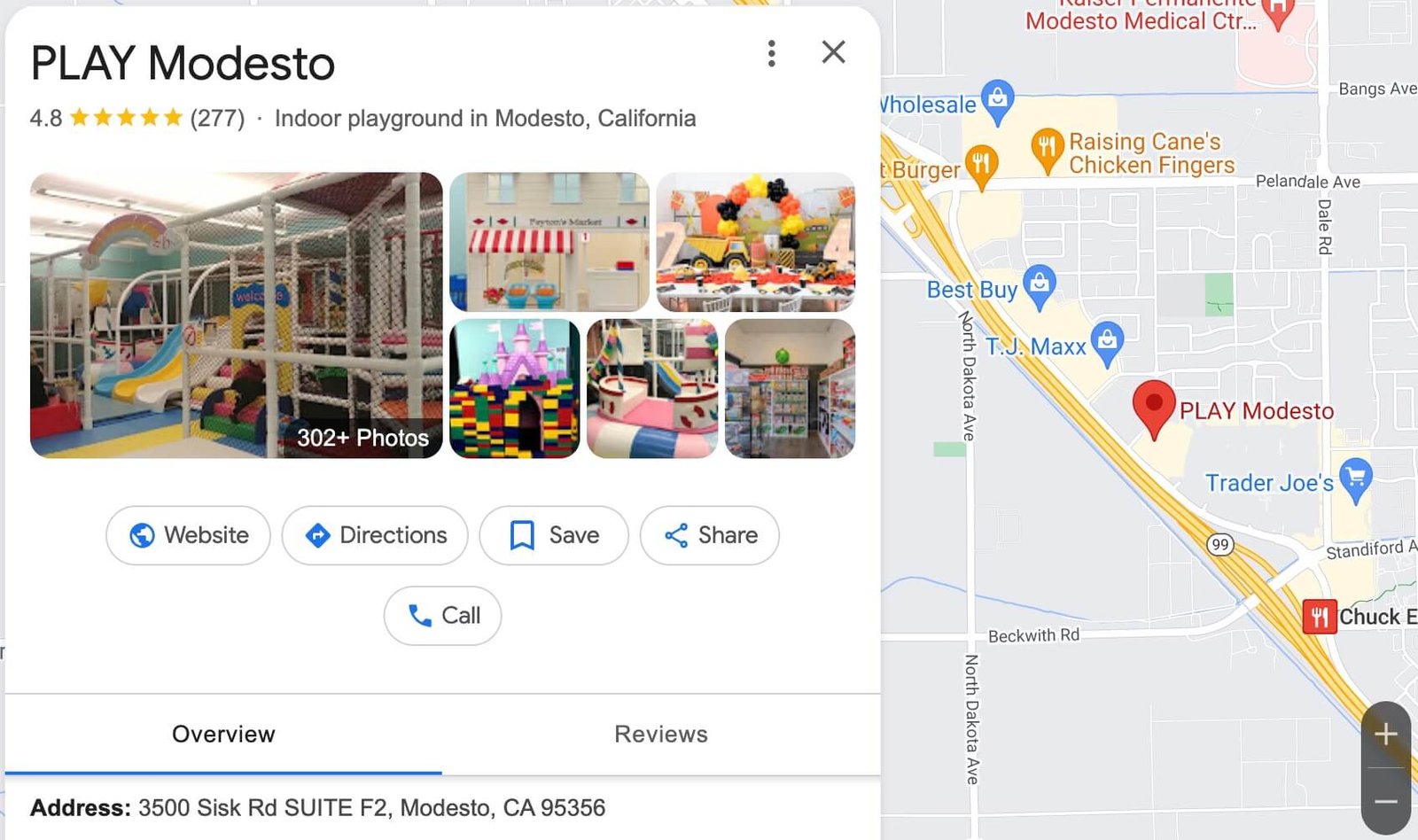Select the T.J. Maxx map marker
The image size is (1418, 840).
click(x=1107, y=342)
